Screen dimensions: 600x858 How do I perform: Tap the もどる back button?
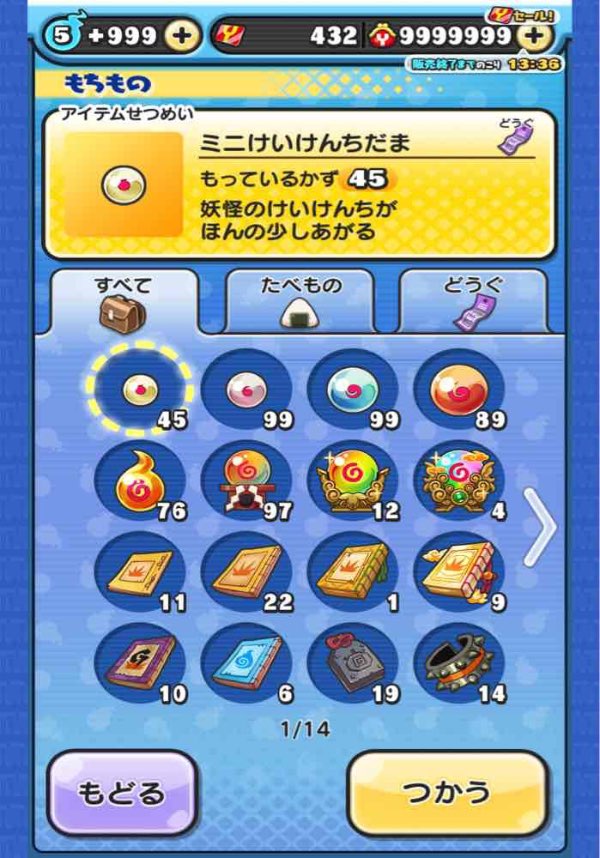[122, 793]
